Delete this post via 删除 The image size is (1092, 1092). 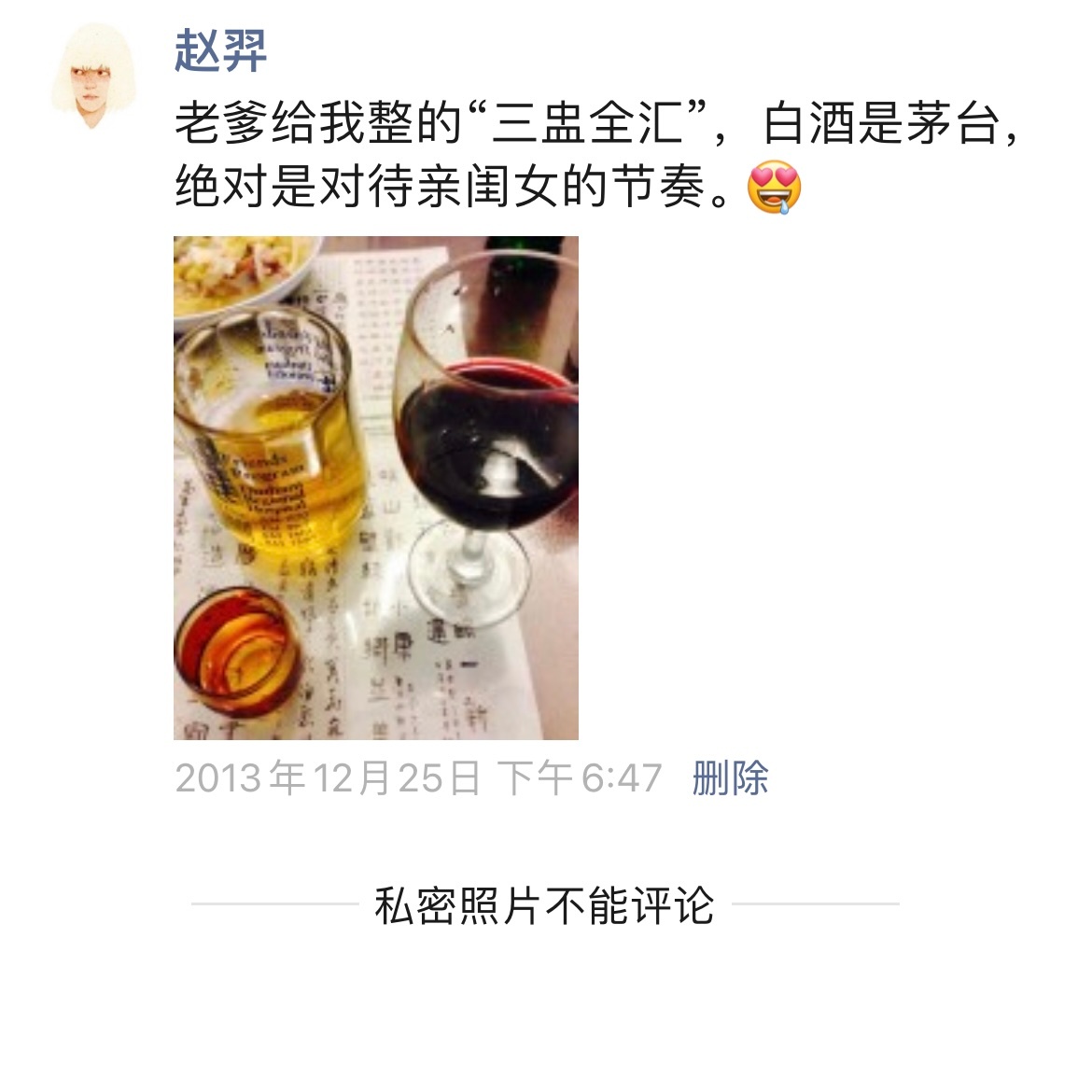tap(730, 777)
